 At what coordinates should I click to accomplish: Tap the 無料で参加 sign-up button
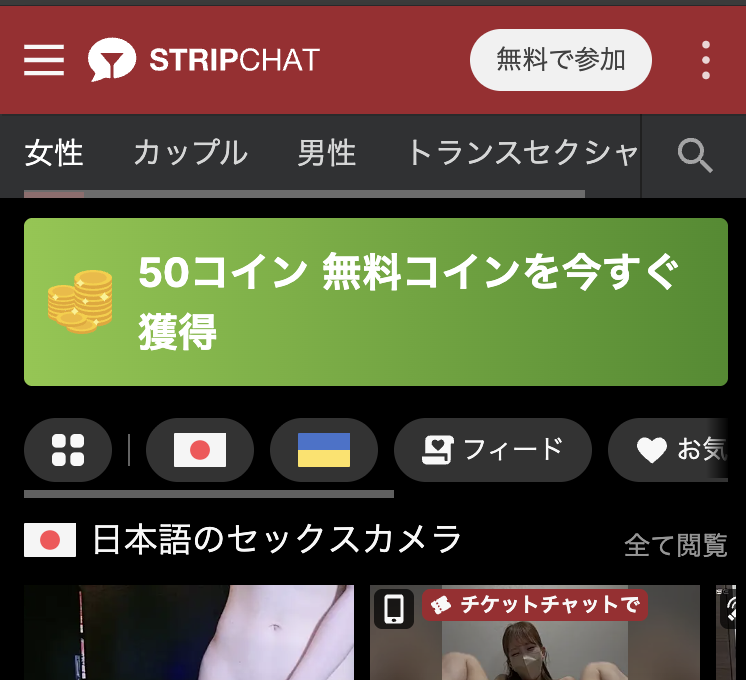click(x=560, y=60)
